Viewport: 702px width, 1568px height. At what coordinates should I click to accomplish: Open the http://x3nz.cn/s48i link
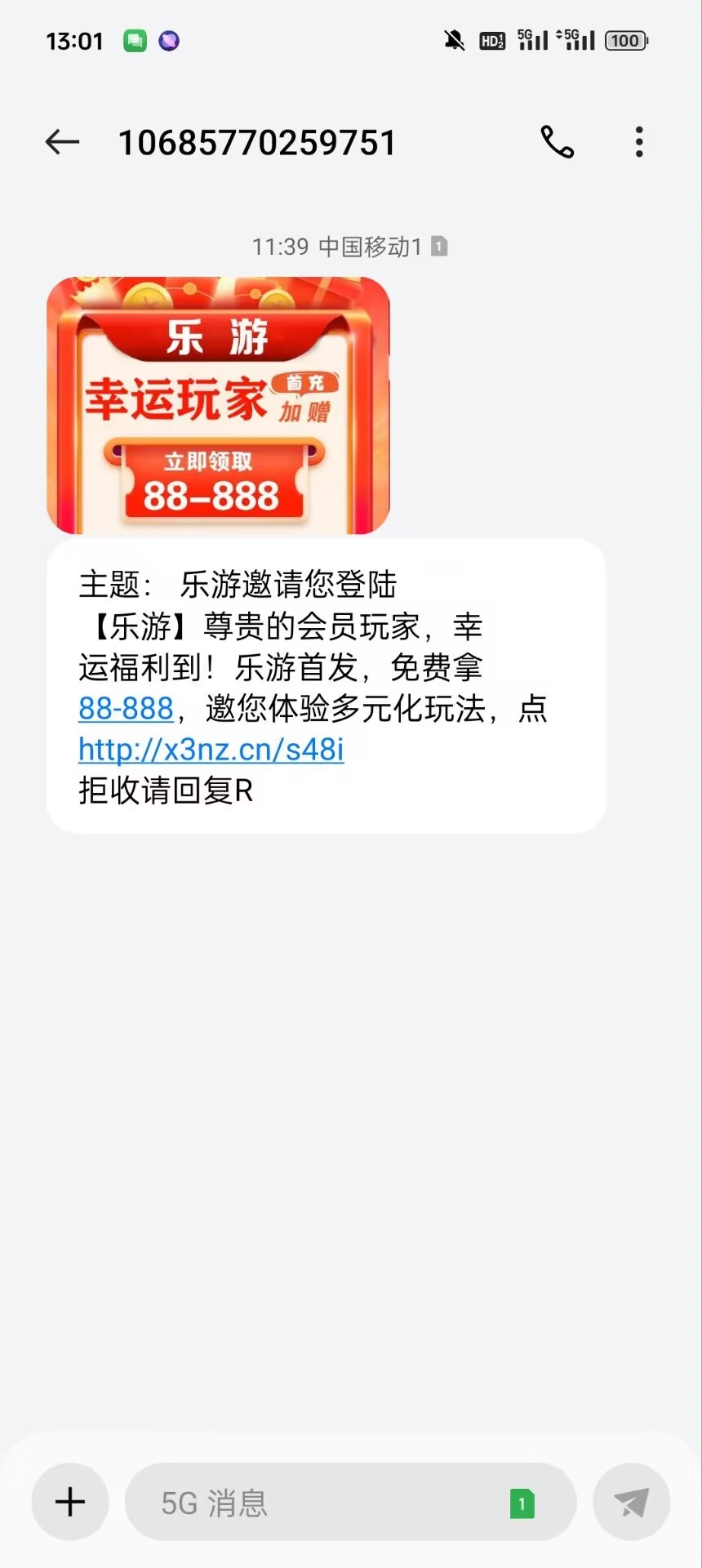(211, 750)
